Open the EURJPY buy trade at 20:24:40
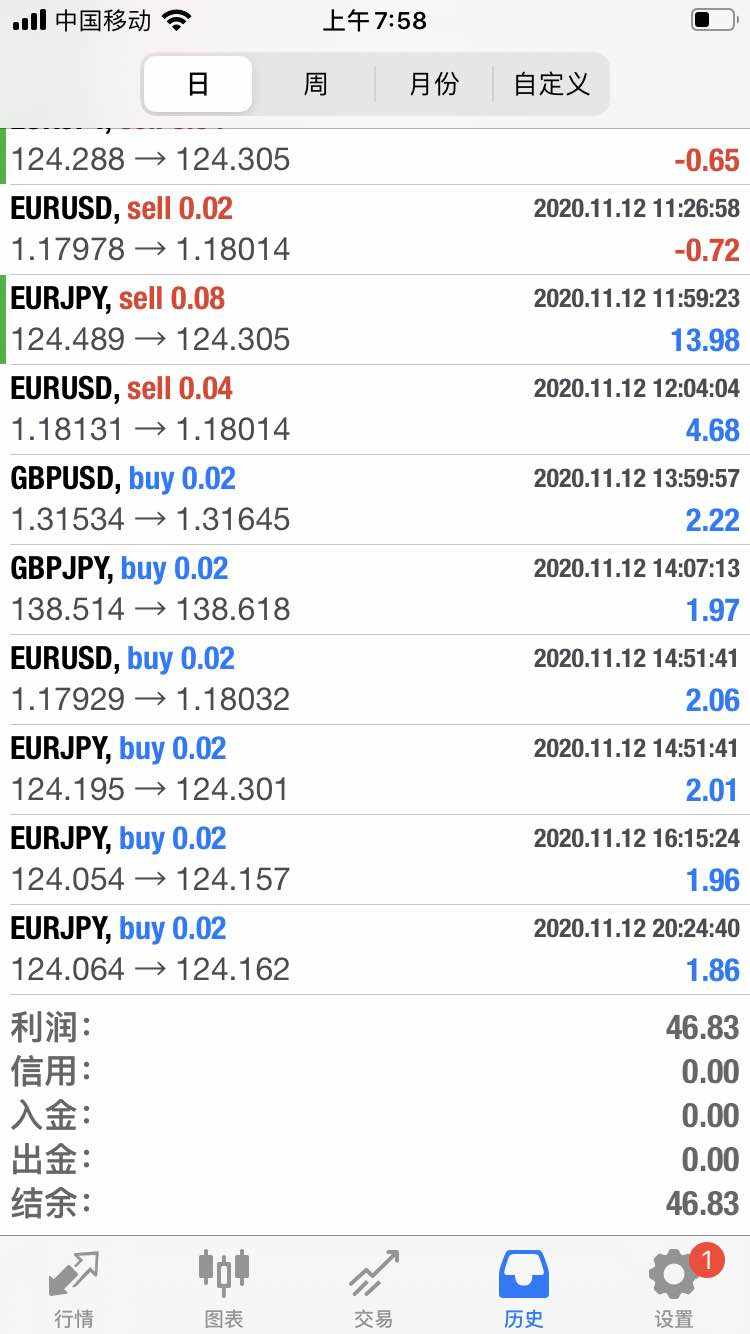Viewport: 750px width, 1334px height. point(375,949)
